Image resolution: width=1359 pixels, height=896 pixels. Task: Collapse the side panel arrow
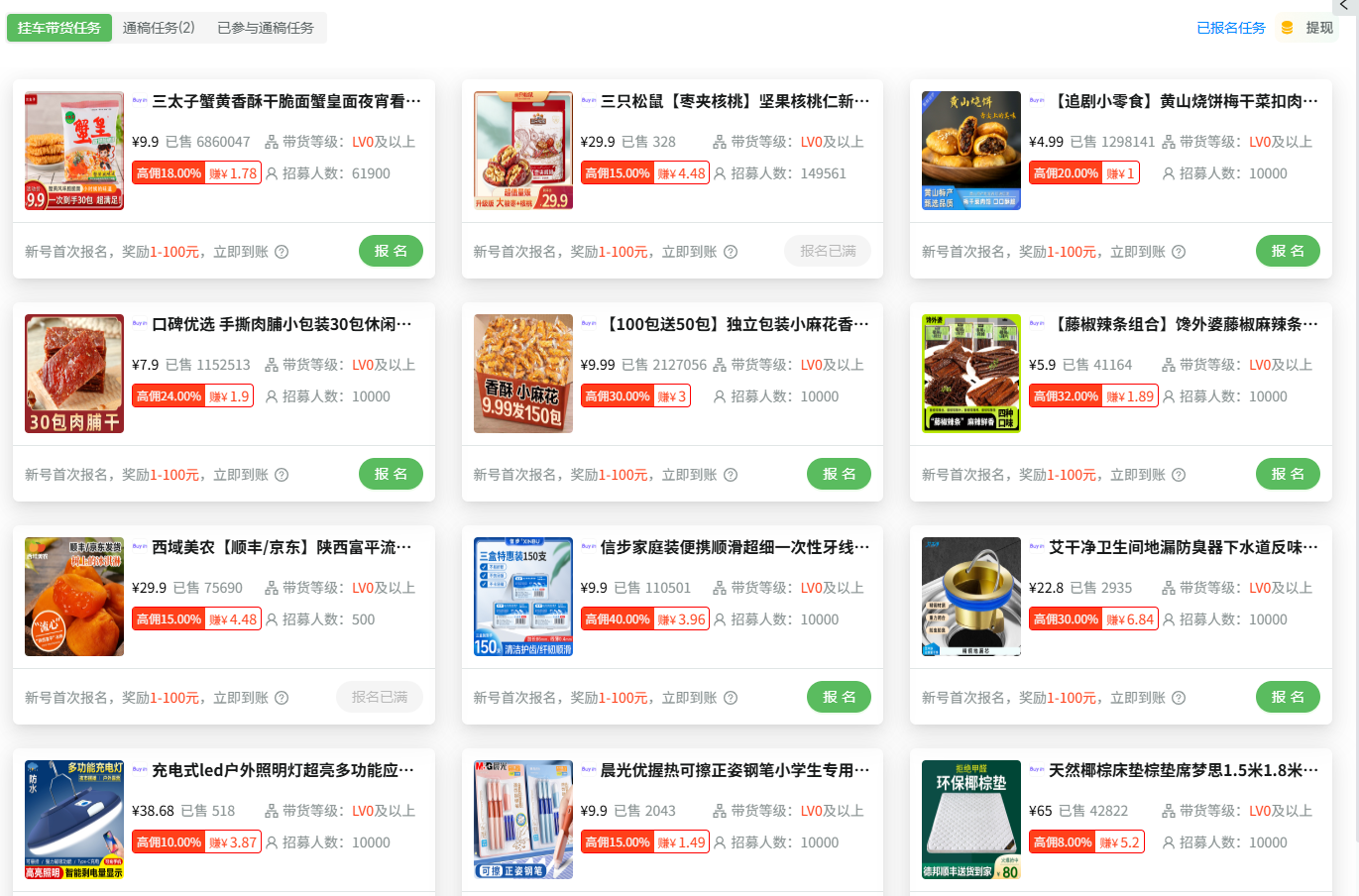pos(1344,6)
